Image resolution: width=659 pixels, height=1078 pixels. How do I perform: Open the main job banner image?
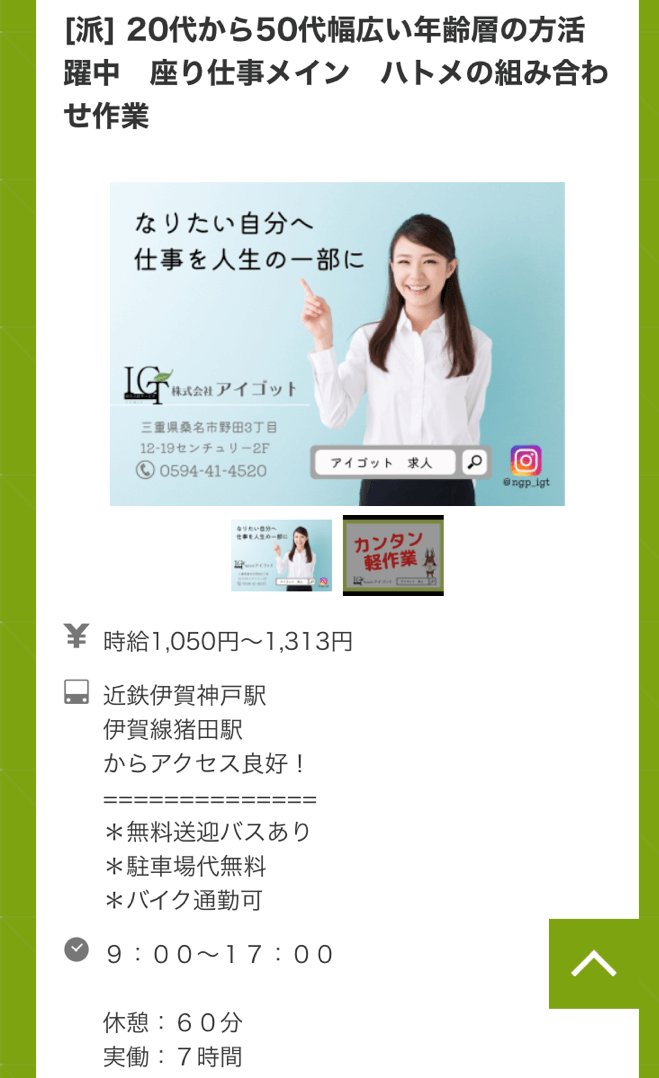pyautogui.click(x=337, y=343)
